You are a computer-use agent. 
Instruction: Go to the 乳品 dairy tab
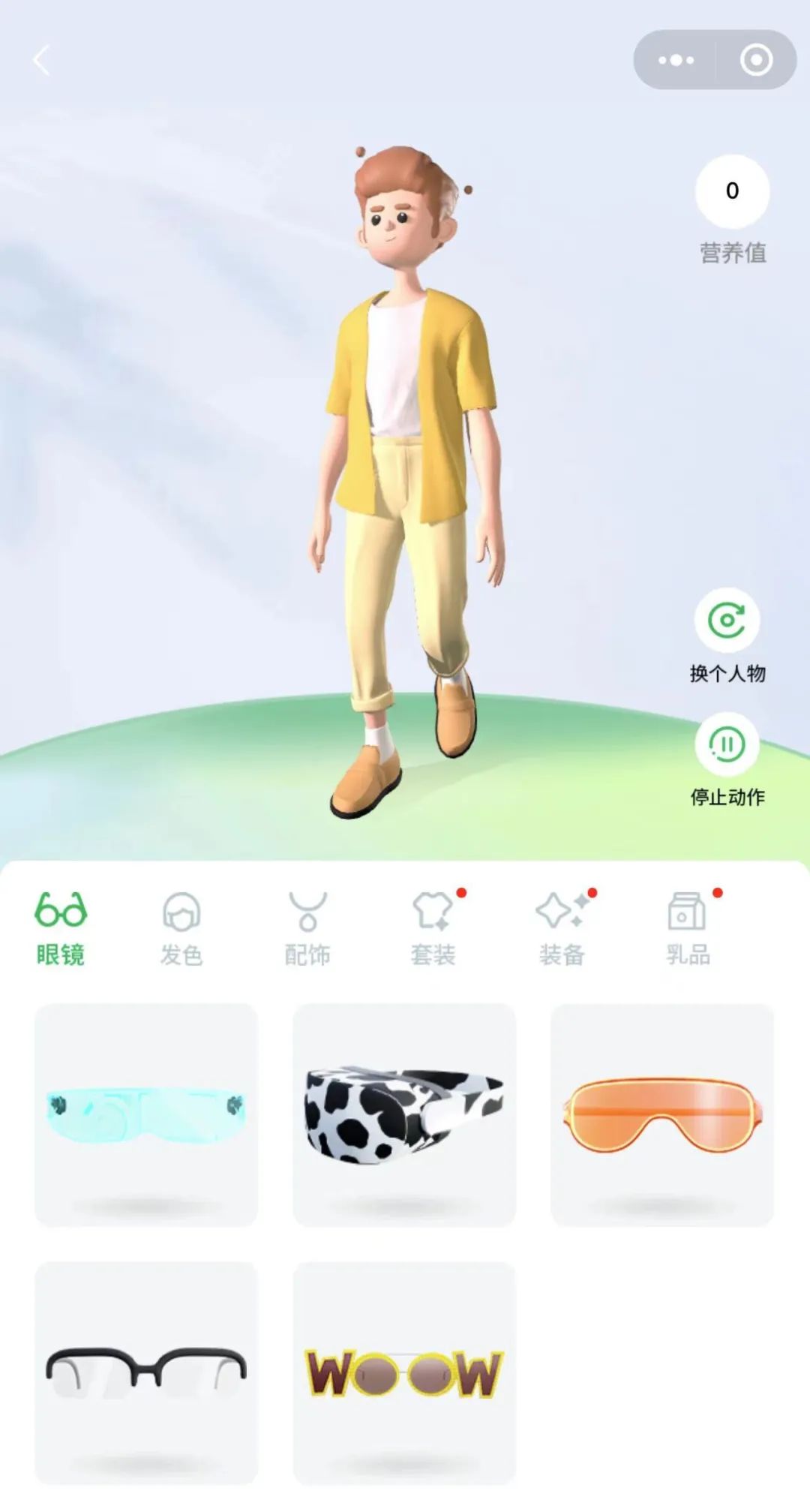[688, 928]
